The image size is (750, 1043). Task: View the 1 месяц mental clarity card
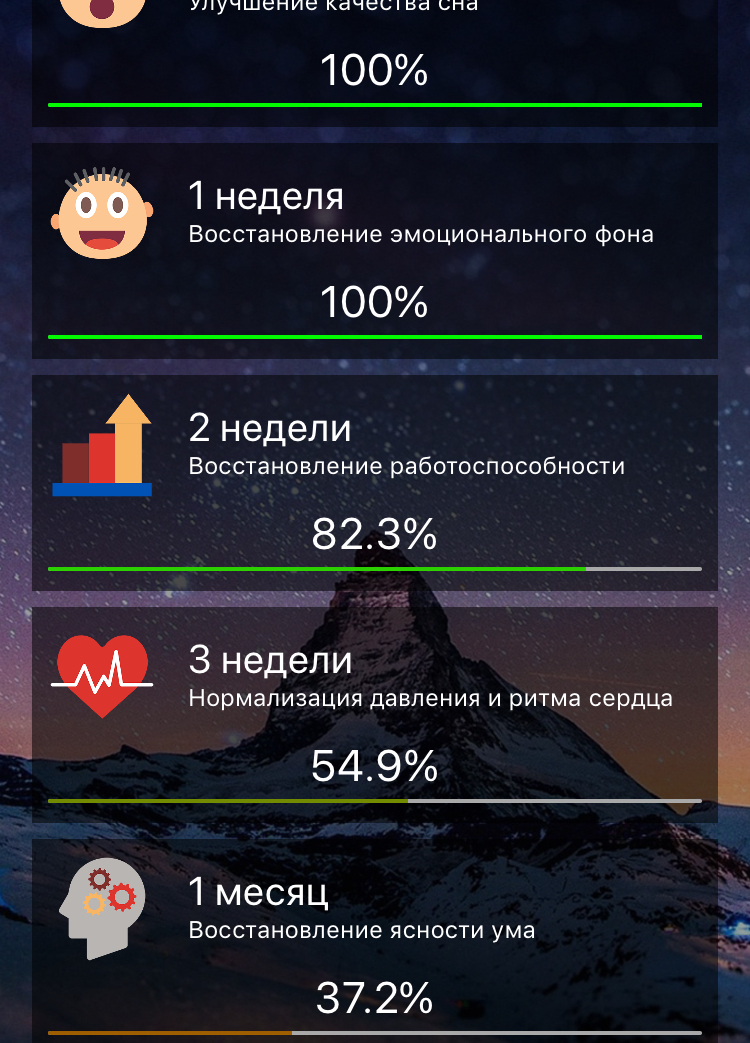375,940
